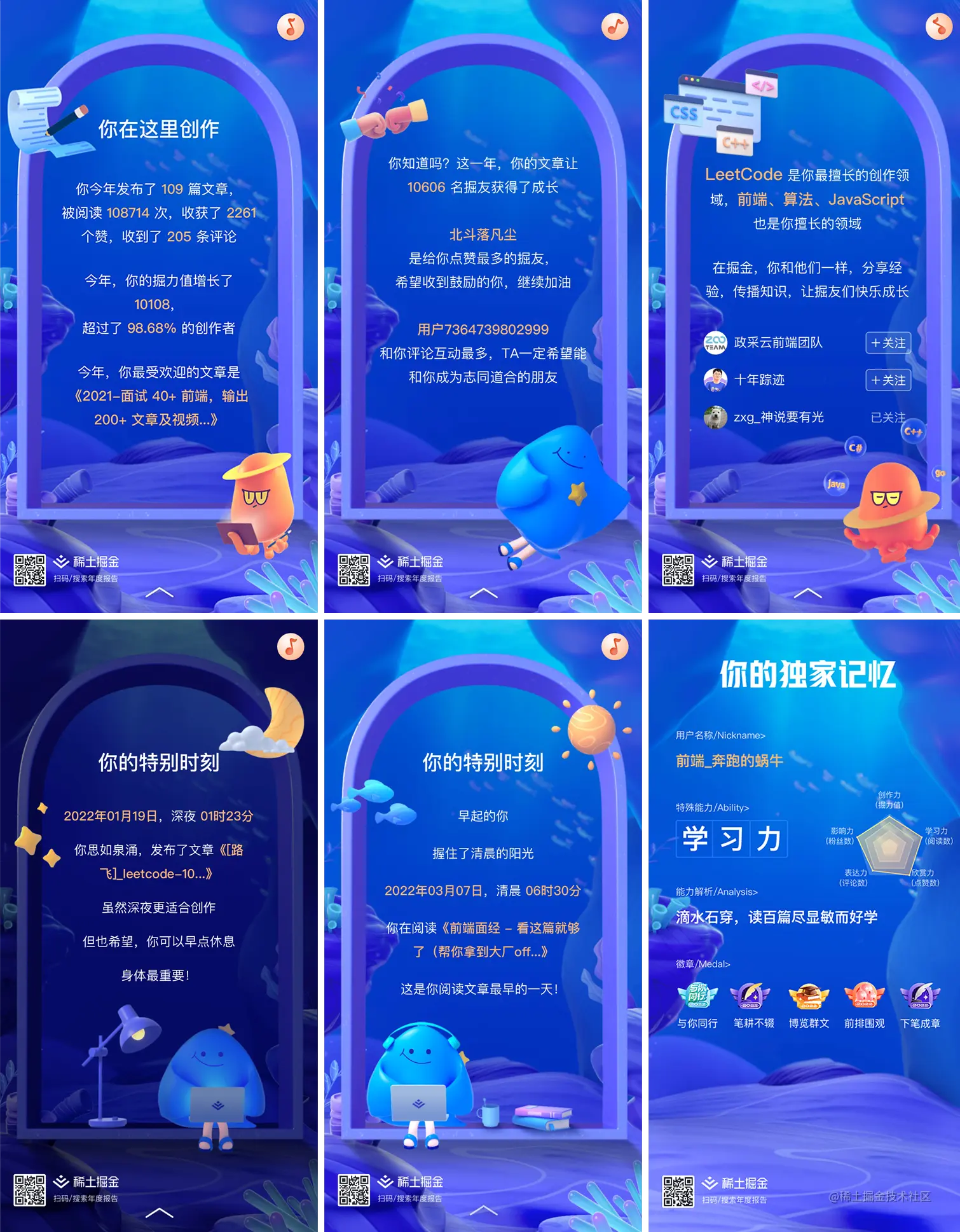The height and width of the screenshot is (1232, 960).
Task: Unfollow zxg_神说要有光 via 已关注 button
Action: point(889,418)
